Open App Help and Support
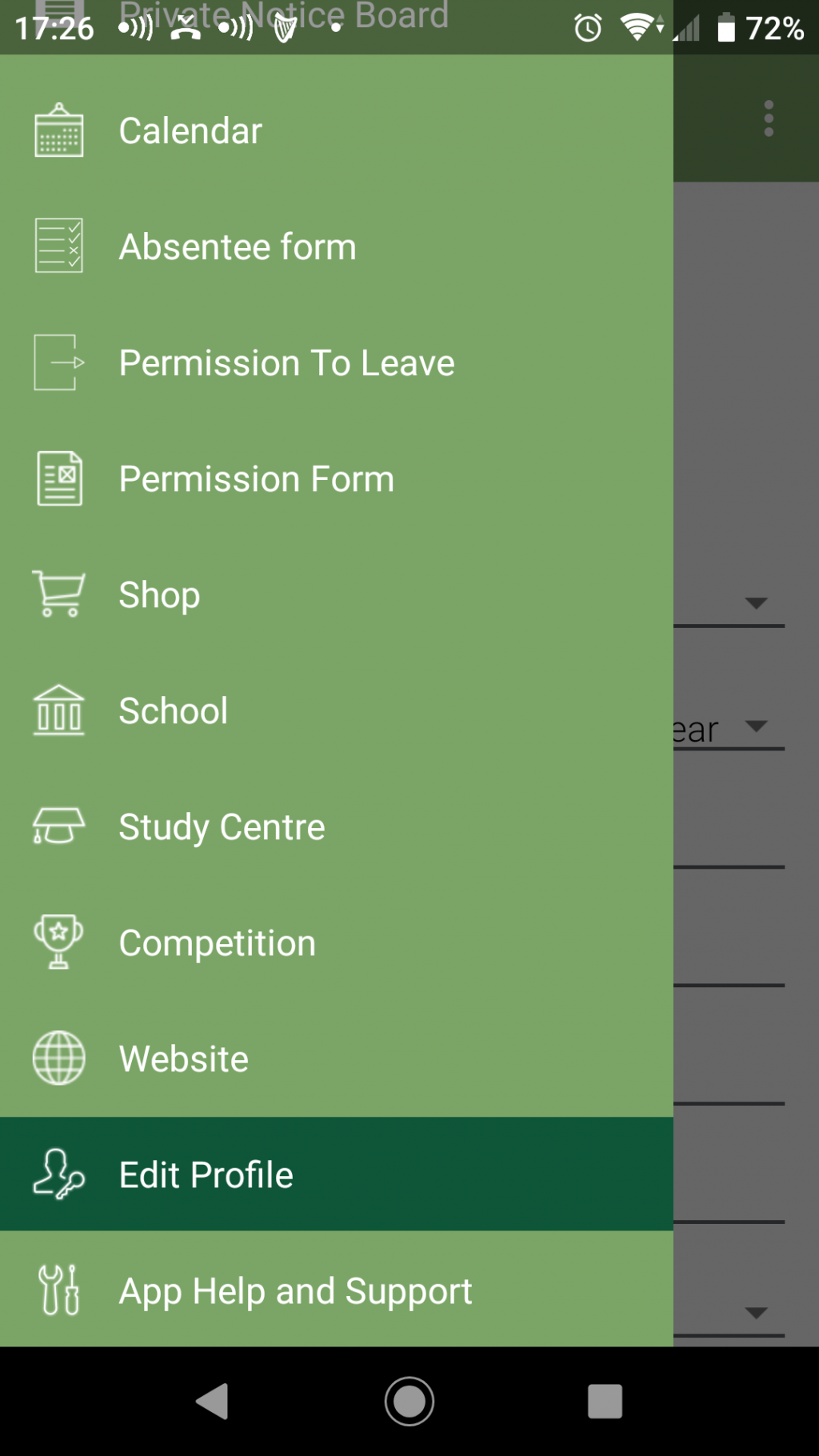This screenshot has height=1456, width=819. (x=336, y=1290)
